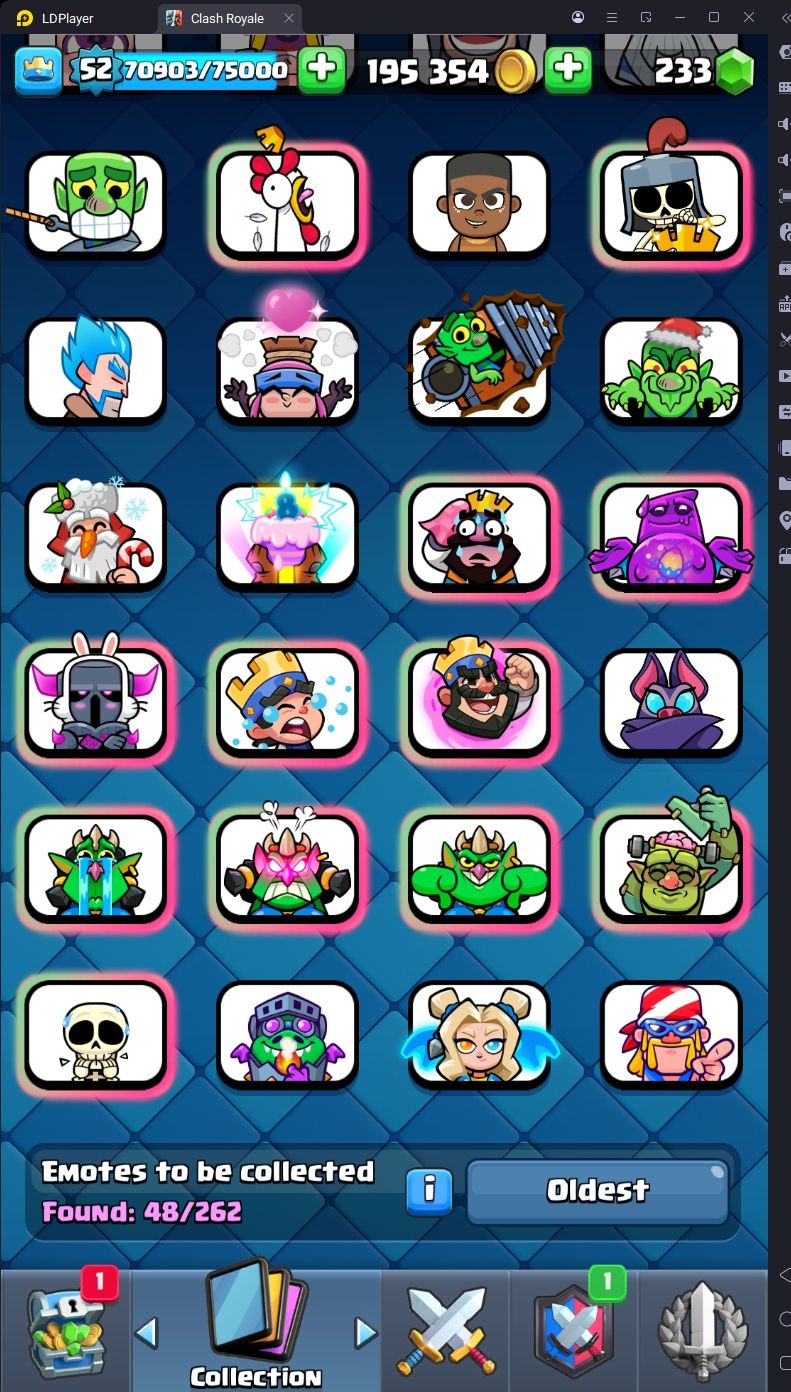
Task: Switch to the Battle crossed swords tab
Action: (x=446, y=1330)
